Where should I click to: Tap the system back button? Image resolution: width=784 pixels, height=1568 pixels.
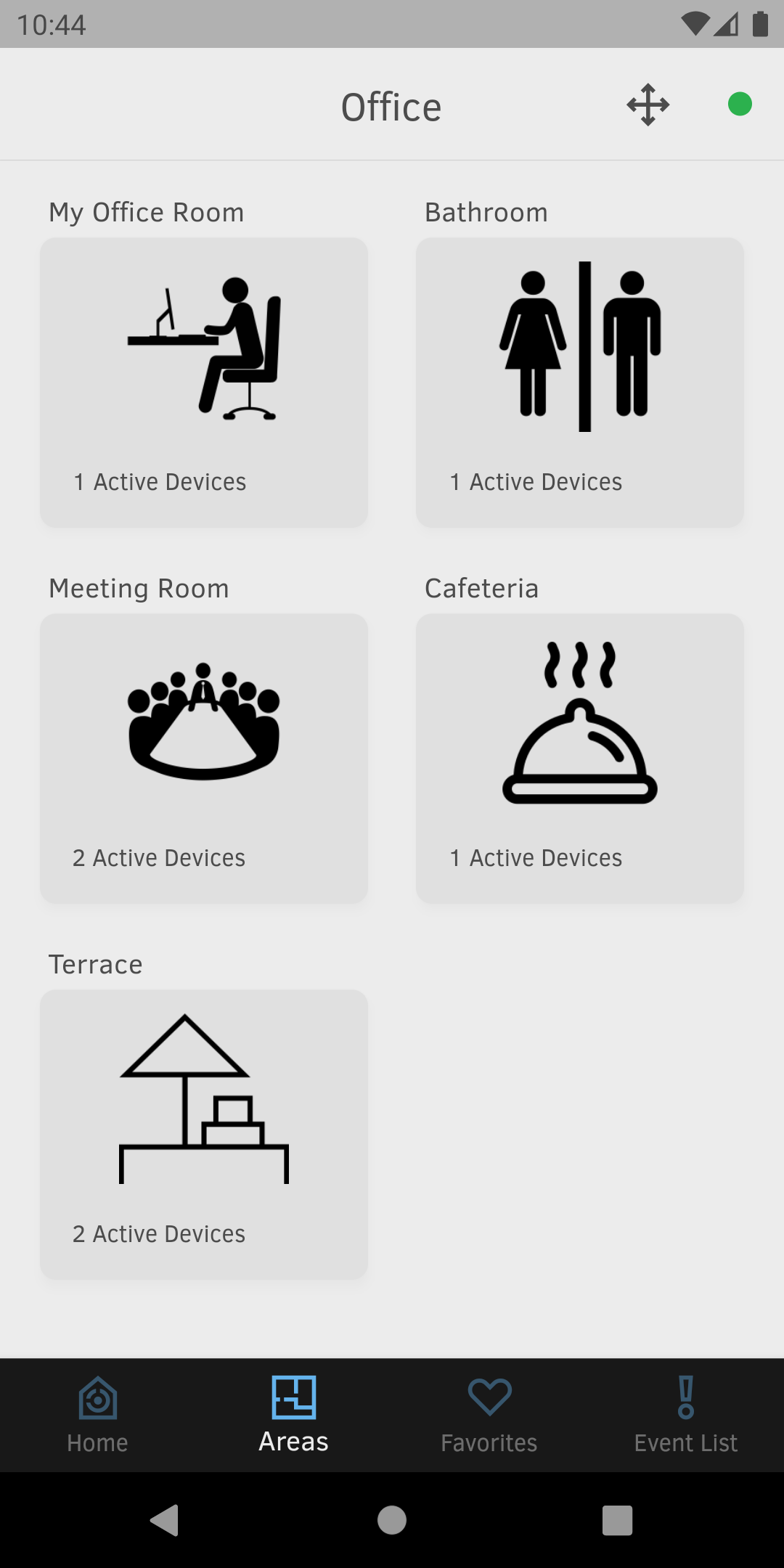[165, 1520]
